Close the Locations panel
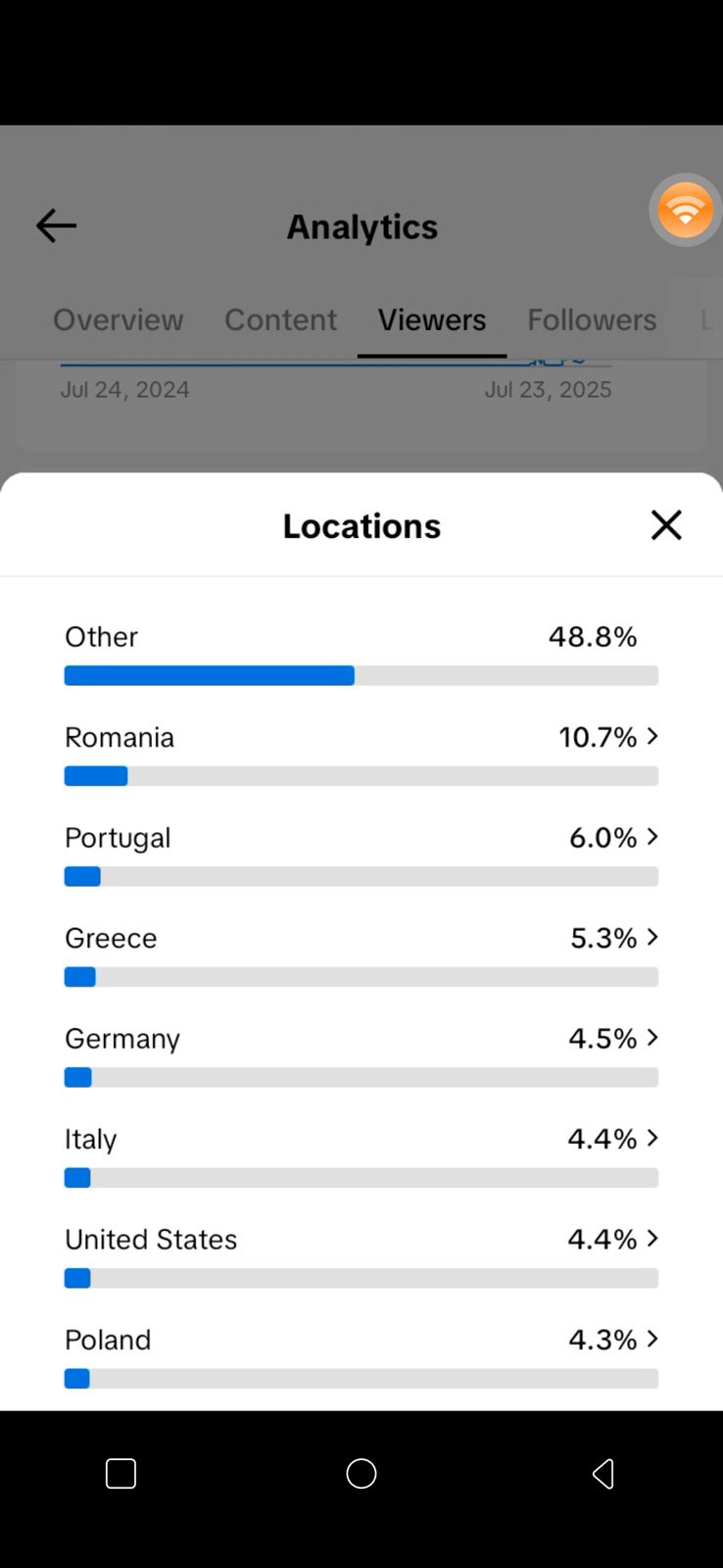Viewport: 723px width, 1568px height. (666, 525)
